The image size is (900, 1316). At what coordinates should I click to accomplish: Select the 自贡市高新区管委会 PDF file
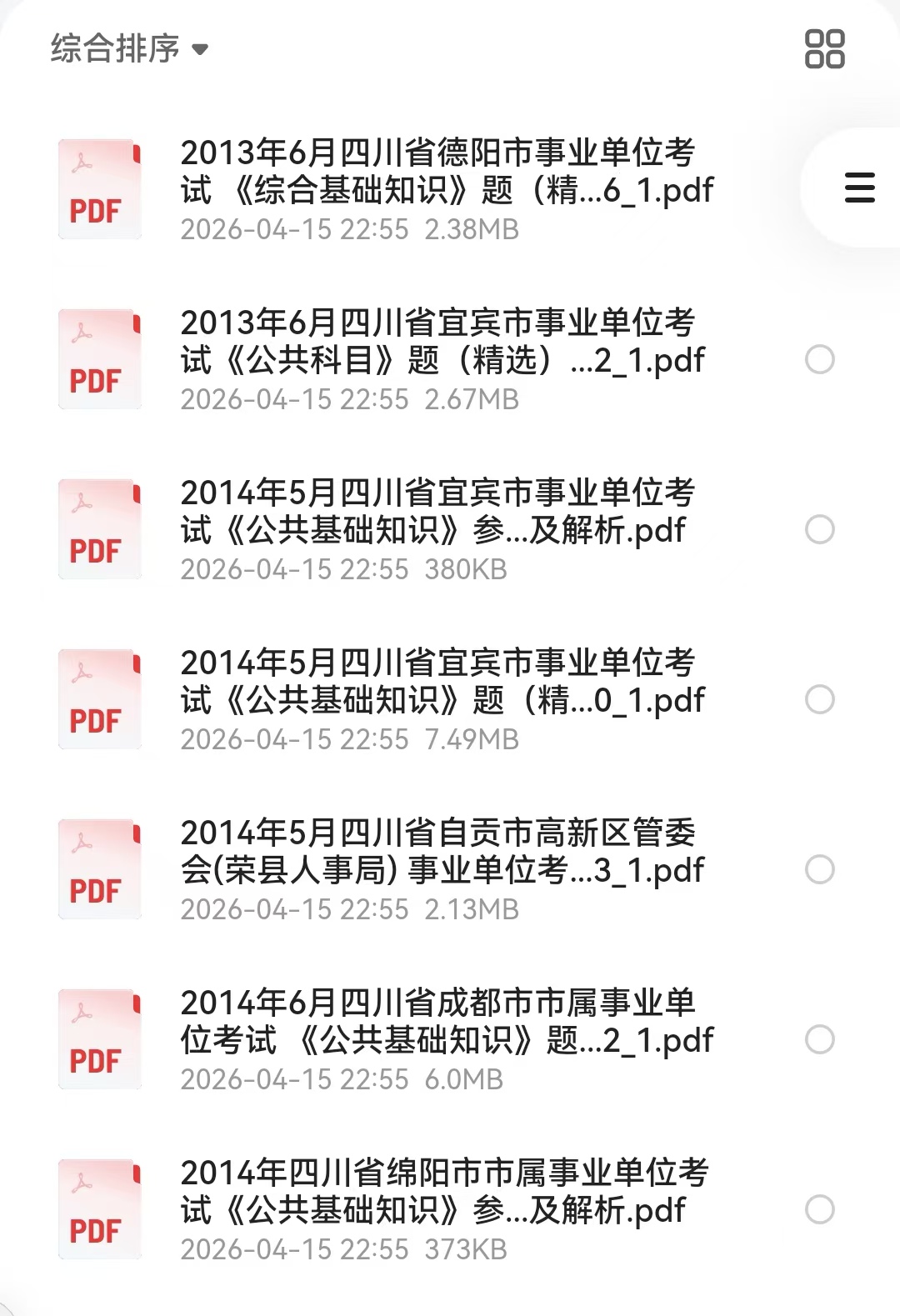(x=820, y=869)
